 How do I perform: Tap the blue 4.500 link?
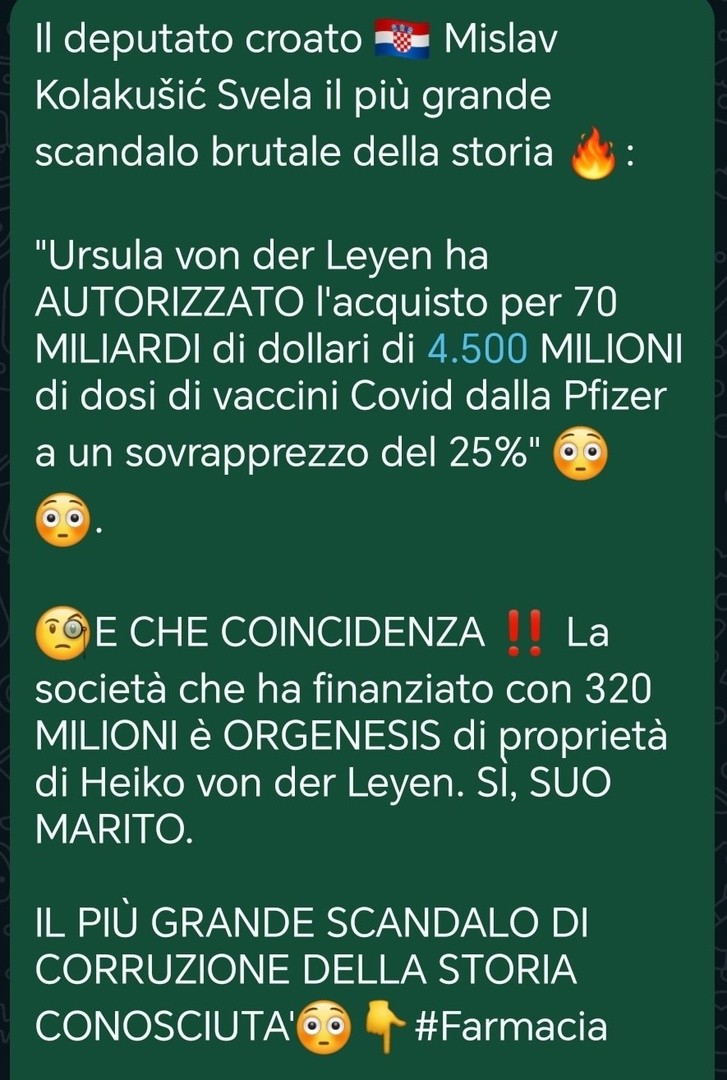coord(477,349)
